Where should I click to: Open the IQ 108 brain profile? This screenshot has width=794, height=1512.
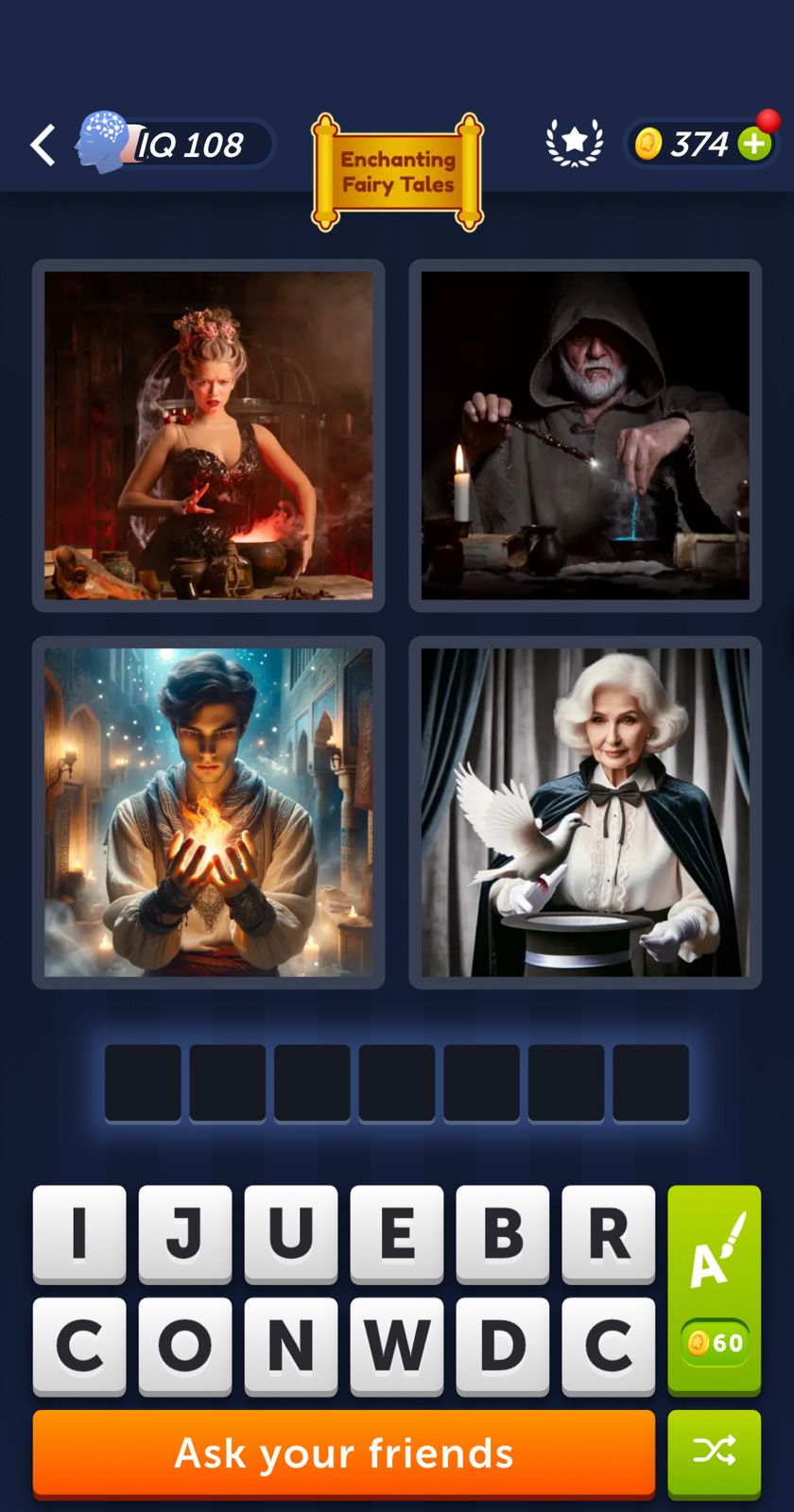(x=175, y=144)
